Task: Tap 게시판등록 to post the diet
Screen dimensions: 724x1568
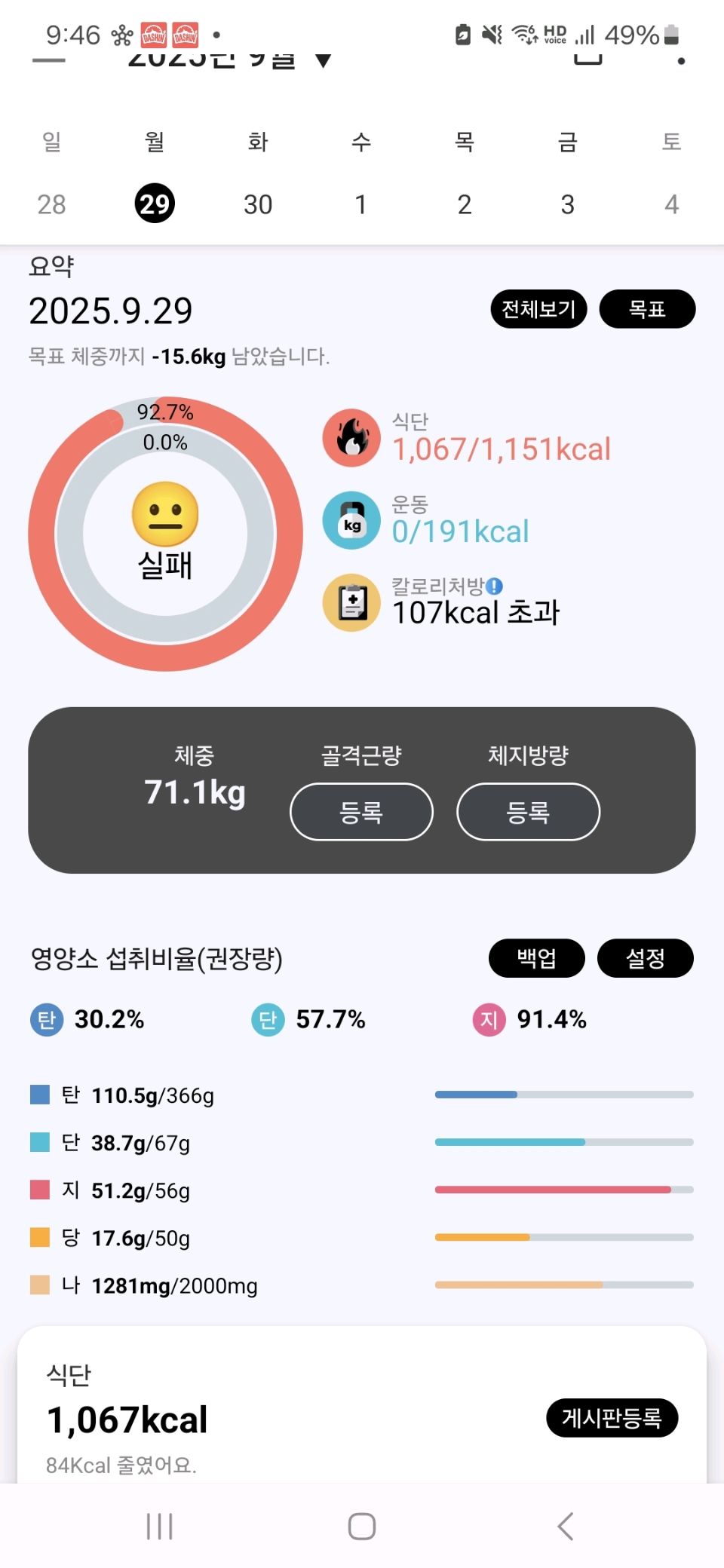Action: tap(612, 1418)
